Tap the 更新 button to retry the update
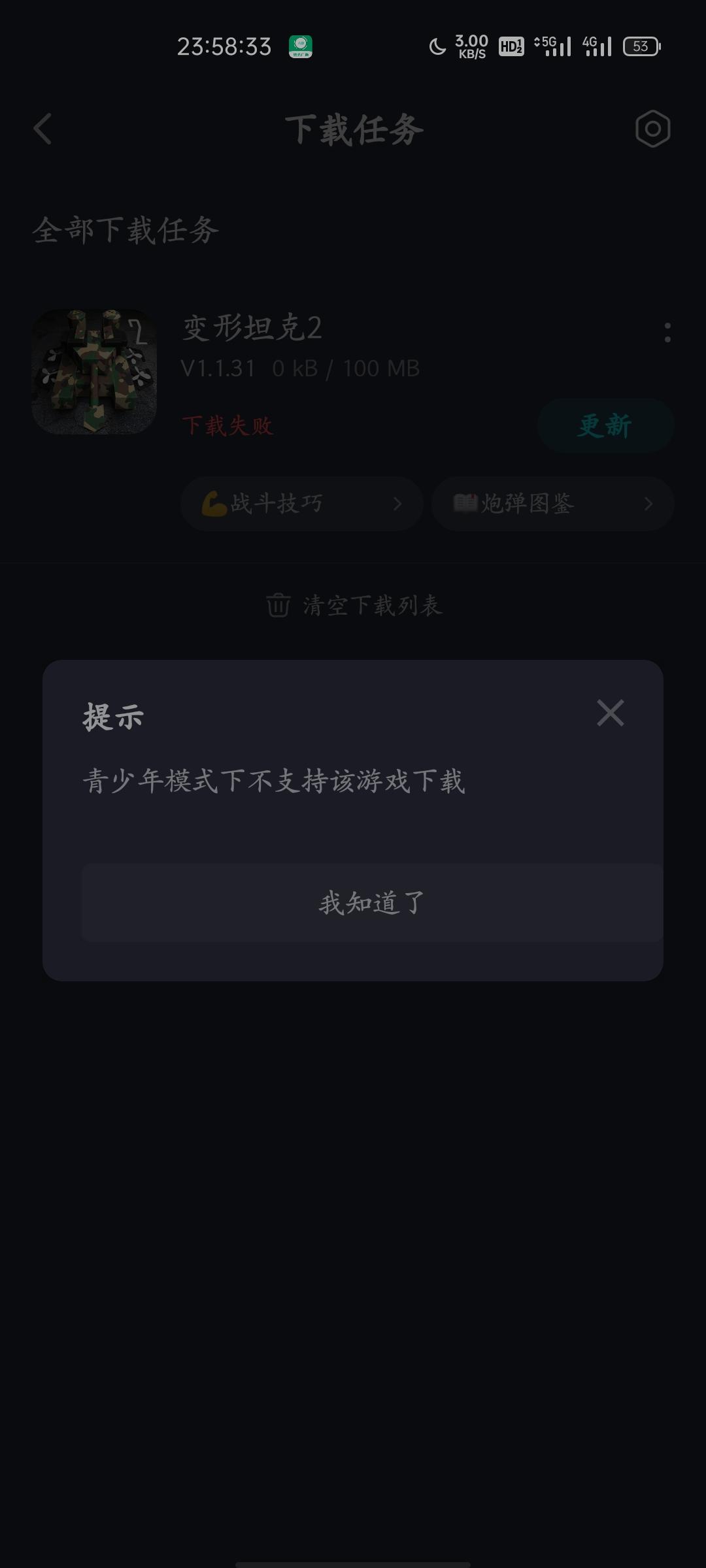The width and height of the screenshot is (706, 1568). (x=604, y=425)
